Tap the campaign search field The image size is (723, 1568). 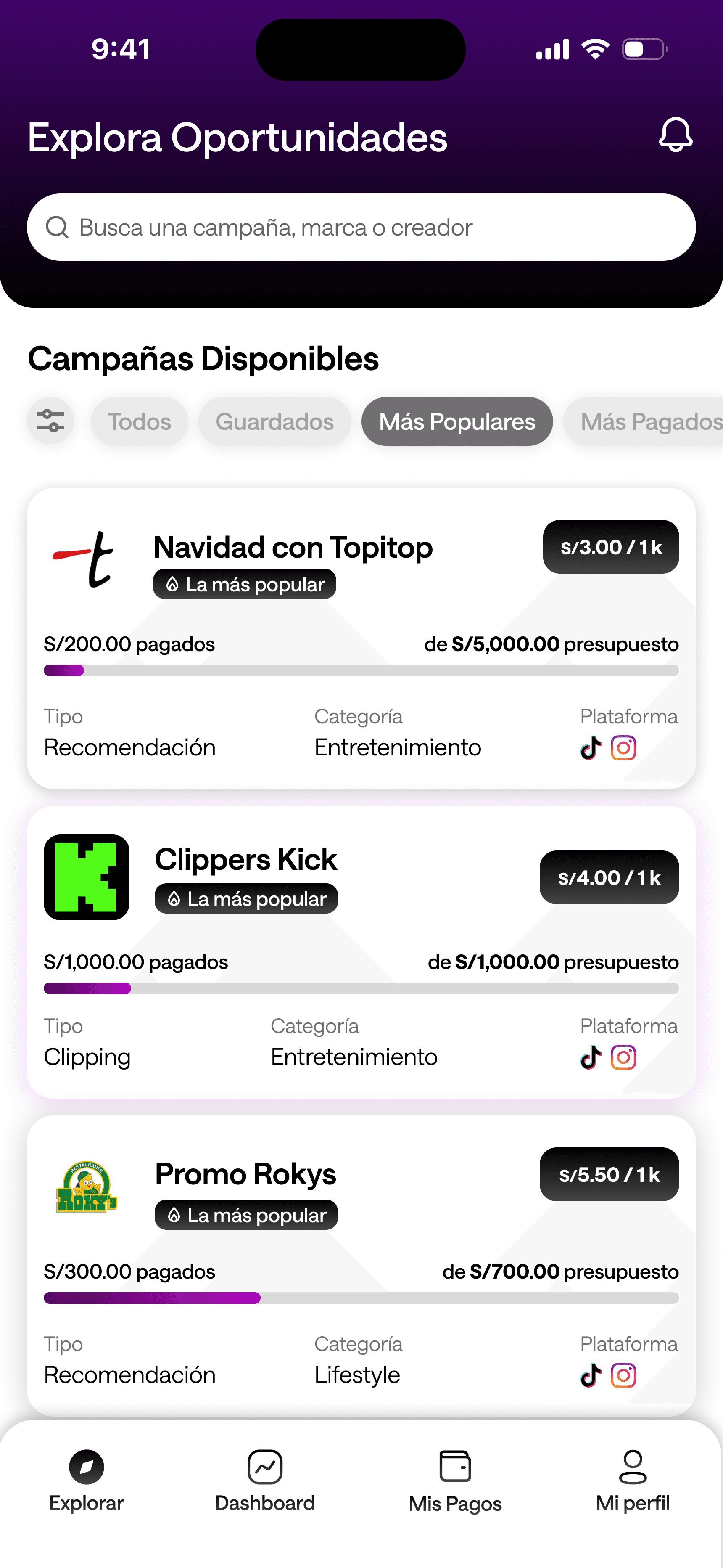[x=361, y=227]
